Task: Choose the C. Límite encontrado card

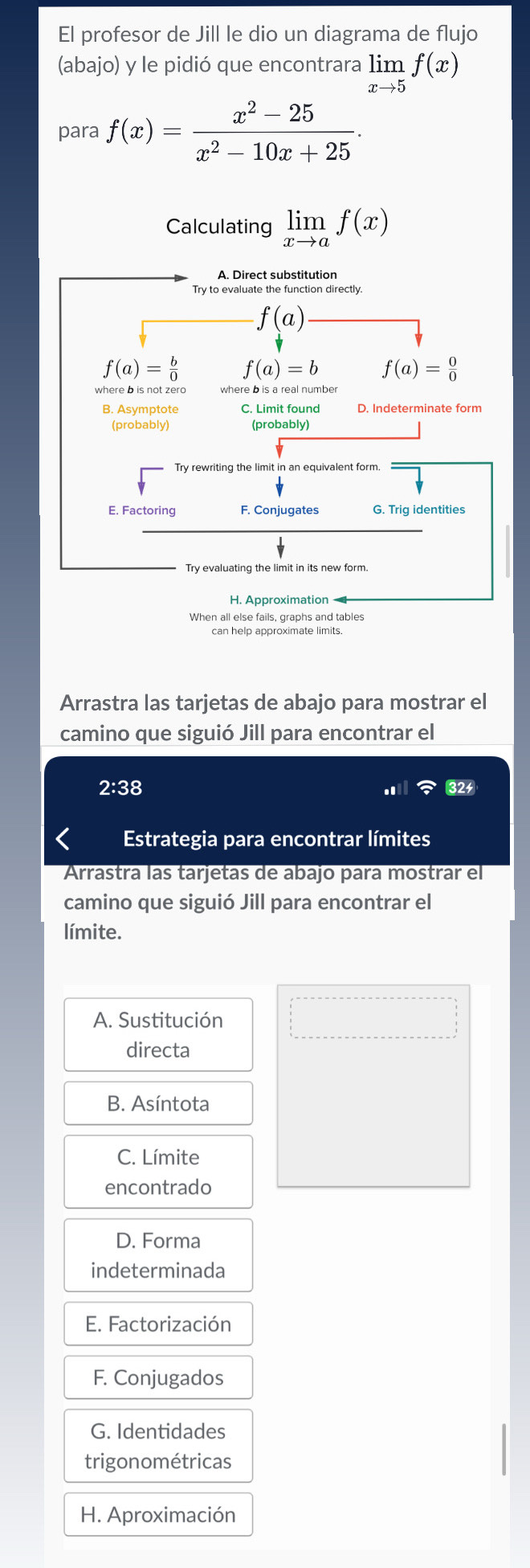Action: coord(158,1172)
